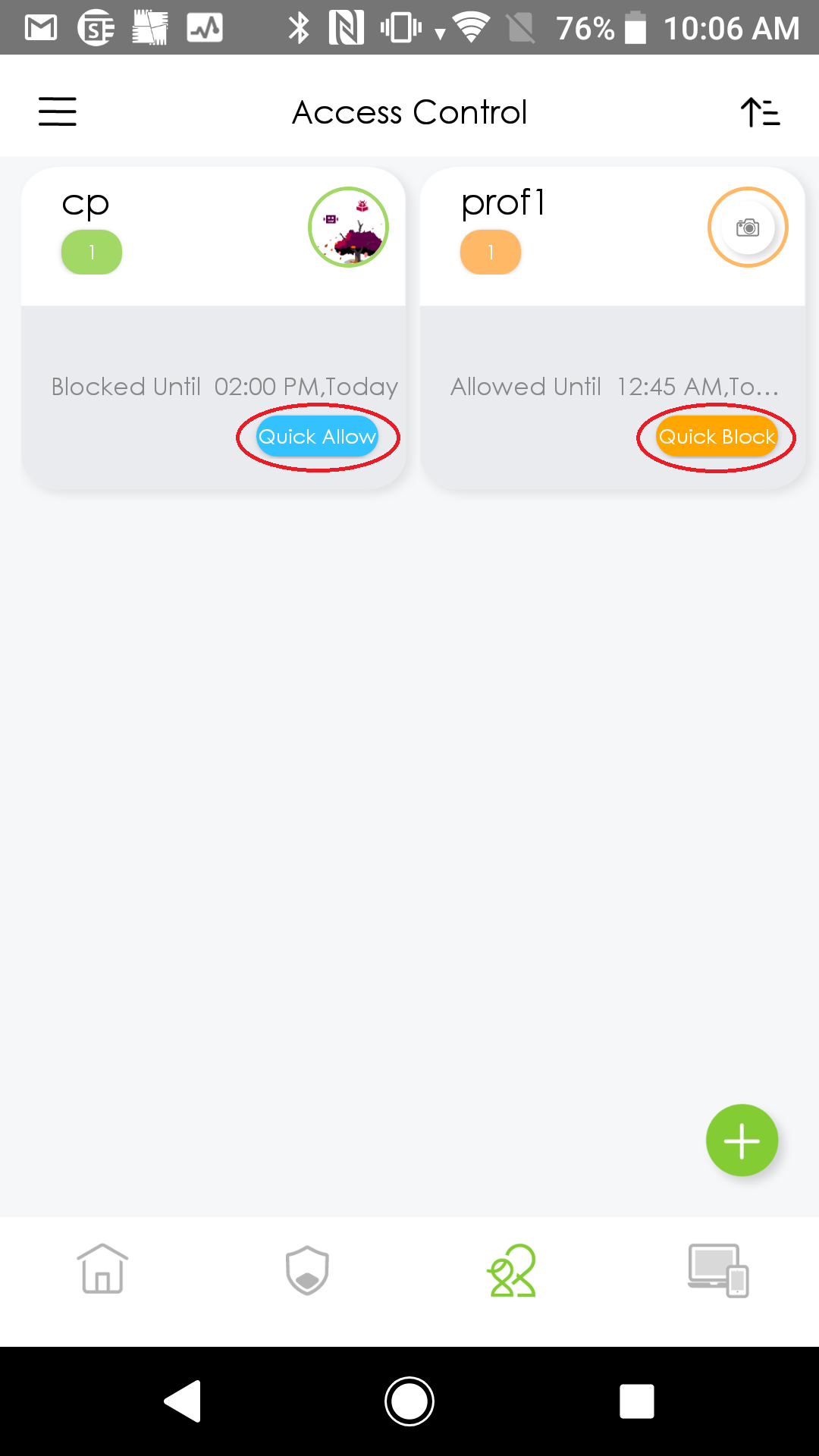Tap the cp profile avatar picture

coord(348,227)
